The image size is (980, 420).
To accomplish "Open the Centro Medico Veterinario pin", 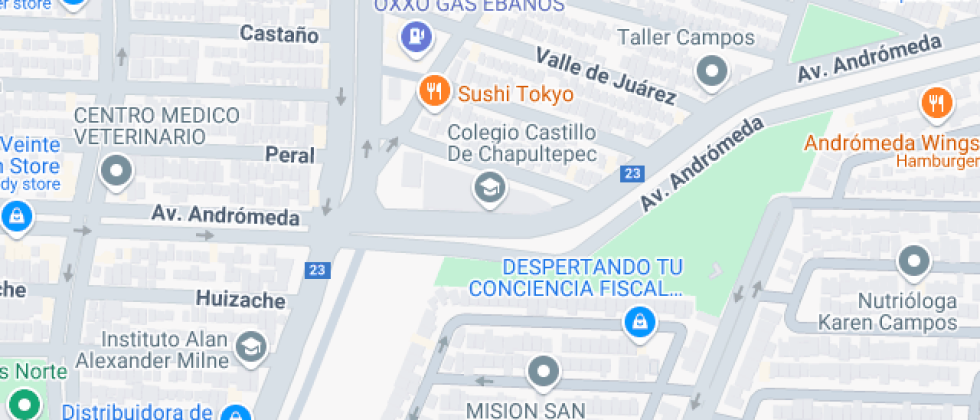I will pos(117,171).
